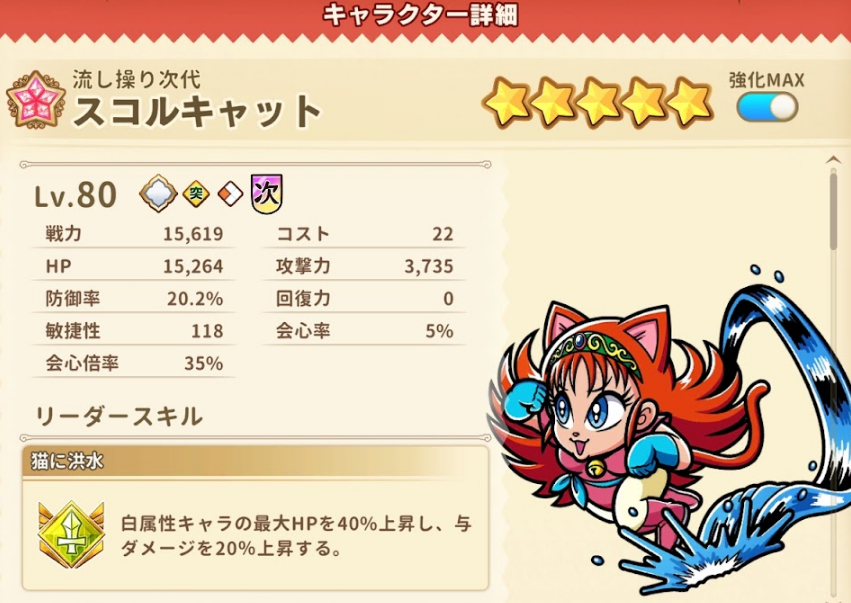Tap the scrollbar on the right edge
Viewport: 851px width, 603px height.
click(833, 211)
